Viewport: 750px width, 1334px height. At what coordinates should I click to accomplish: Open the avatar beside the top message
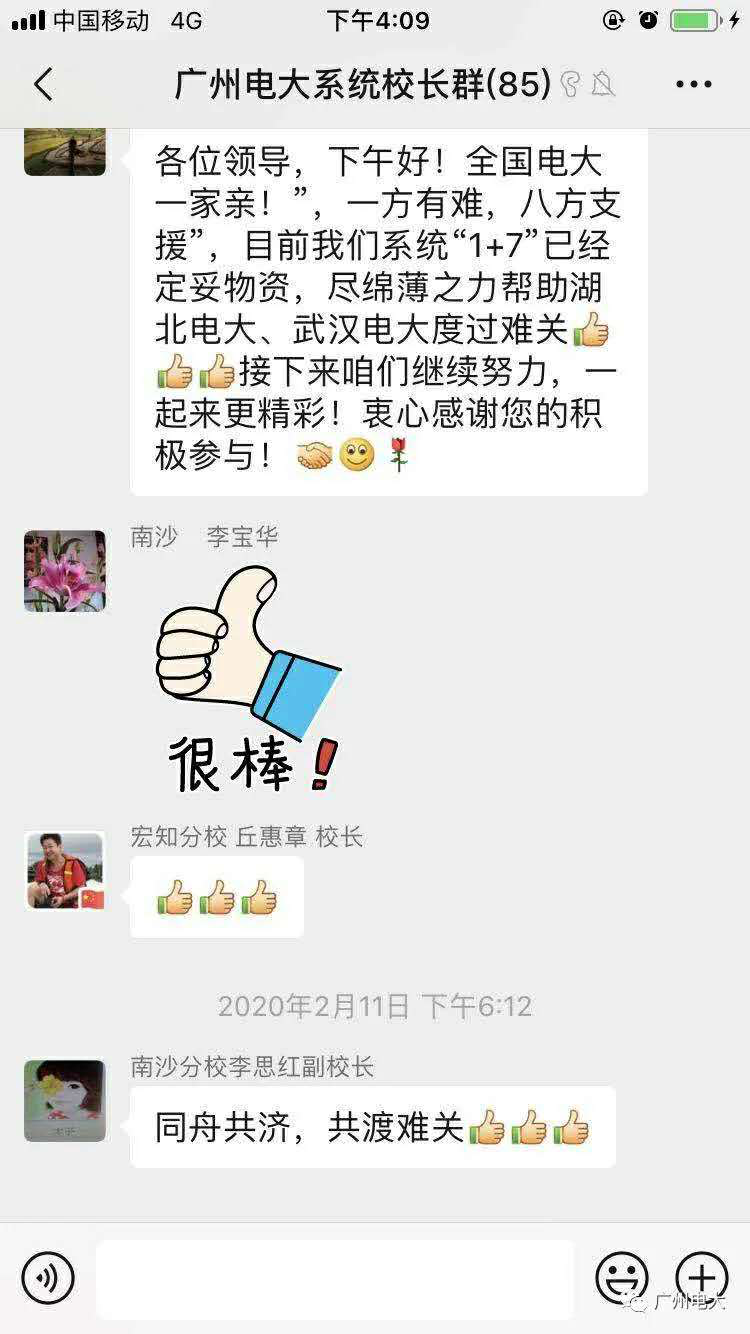click(x=65, y=152)
